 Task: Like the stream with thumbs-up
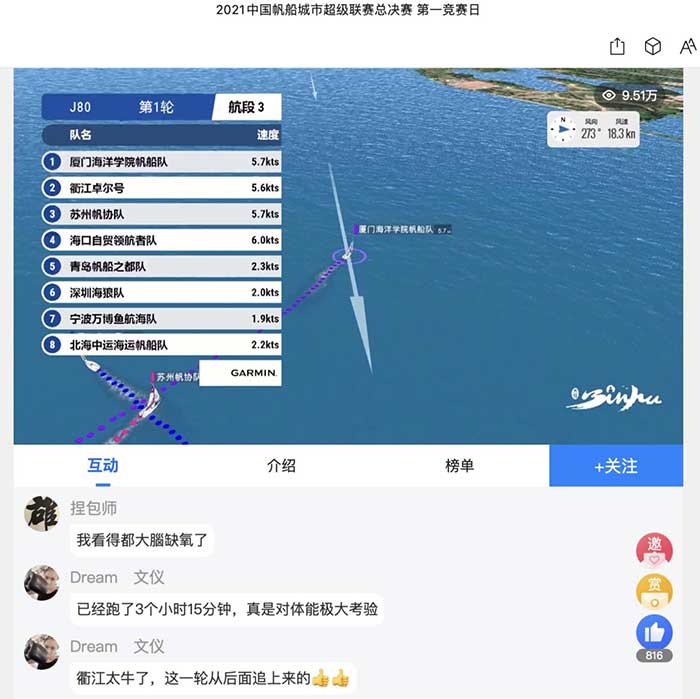(654, 632)
